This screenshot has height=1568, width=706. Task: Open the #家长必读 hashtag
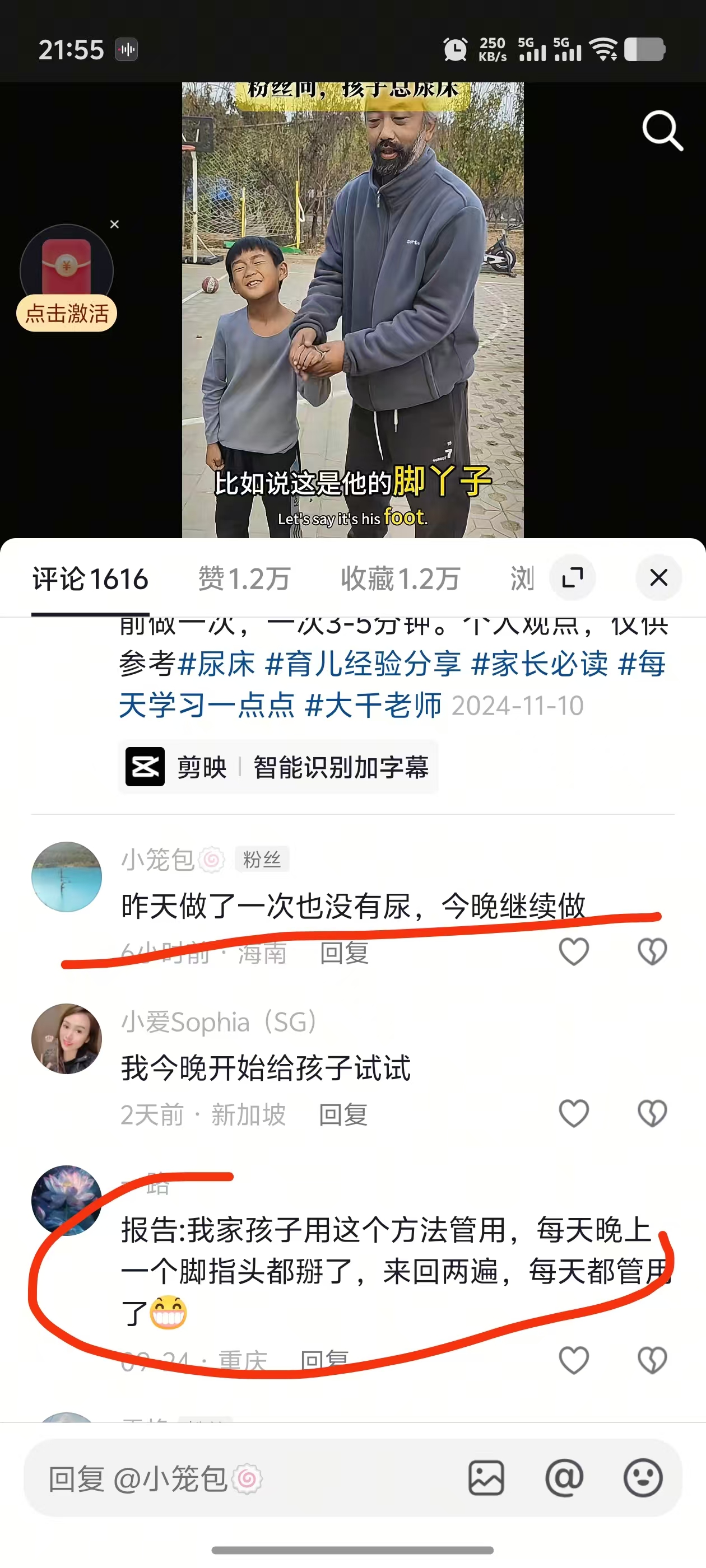(x=539, y=664)
